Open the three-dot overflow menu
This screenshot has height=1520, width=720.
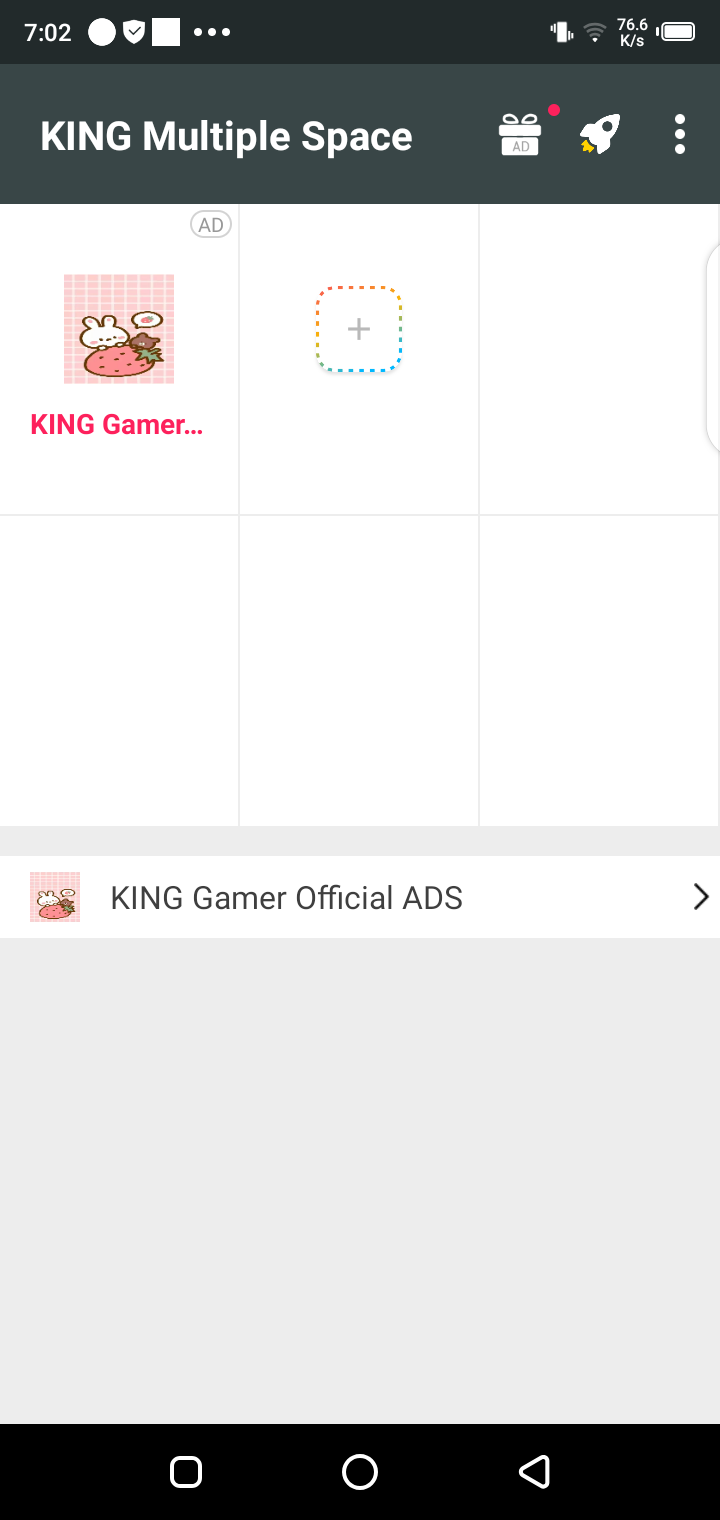point(680,134)
